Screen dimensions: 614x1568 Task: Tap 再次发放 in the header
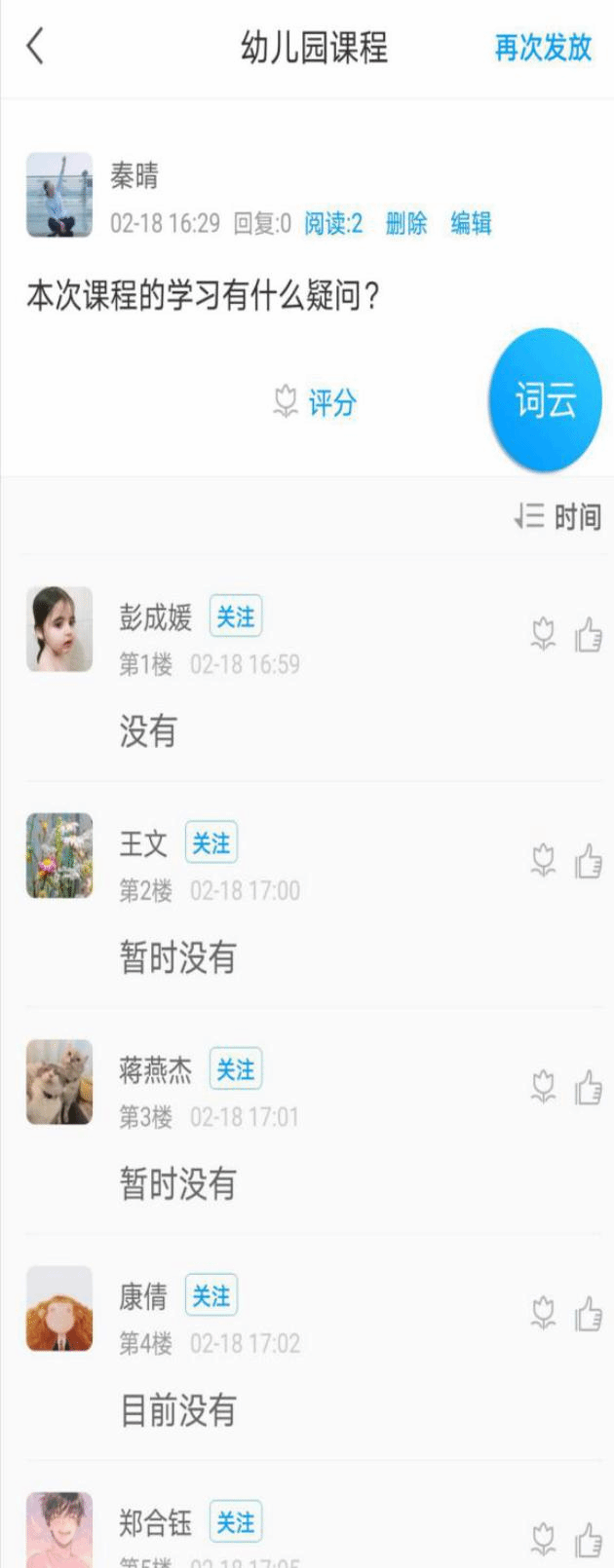point(543,48)
